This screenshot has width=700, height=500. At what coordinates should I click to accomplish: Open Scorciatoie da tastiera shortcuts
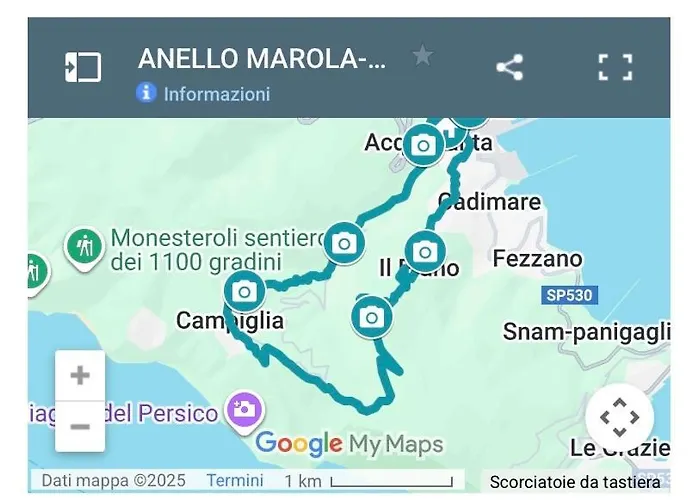click(x=574, y=481)
